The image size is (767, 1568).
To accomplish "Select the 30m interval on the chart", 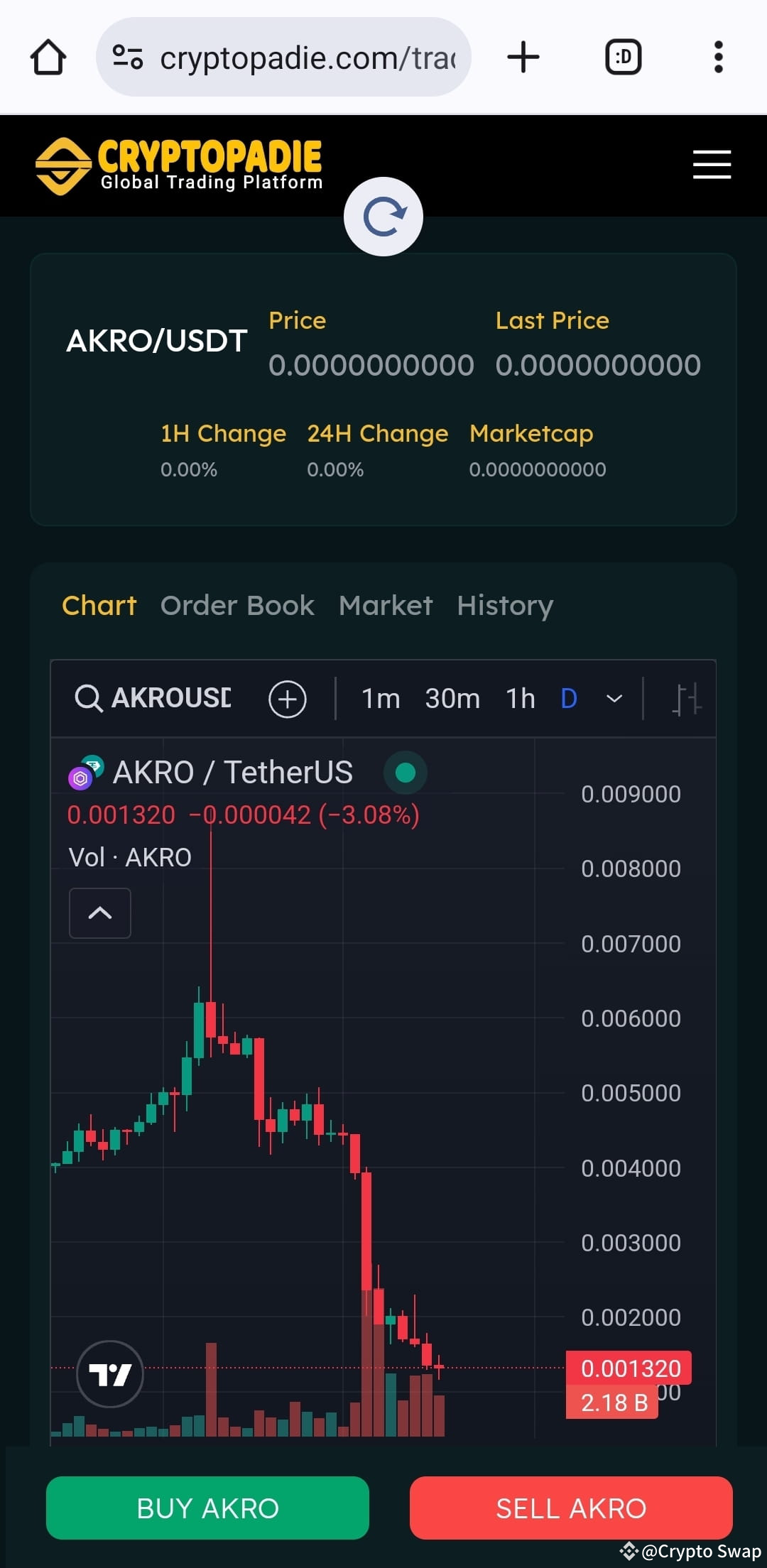I will tap(452, 698).
